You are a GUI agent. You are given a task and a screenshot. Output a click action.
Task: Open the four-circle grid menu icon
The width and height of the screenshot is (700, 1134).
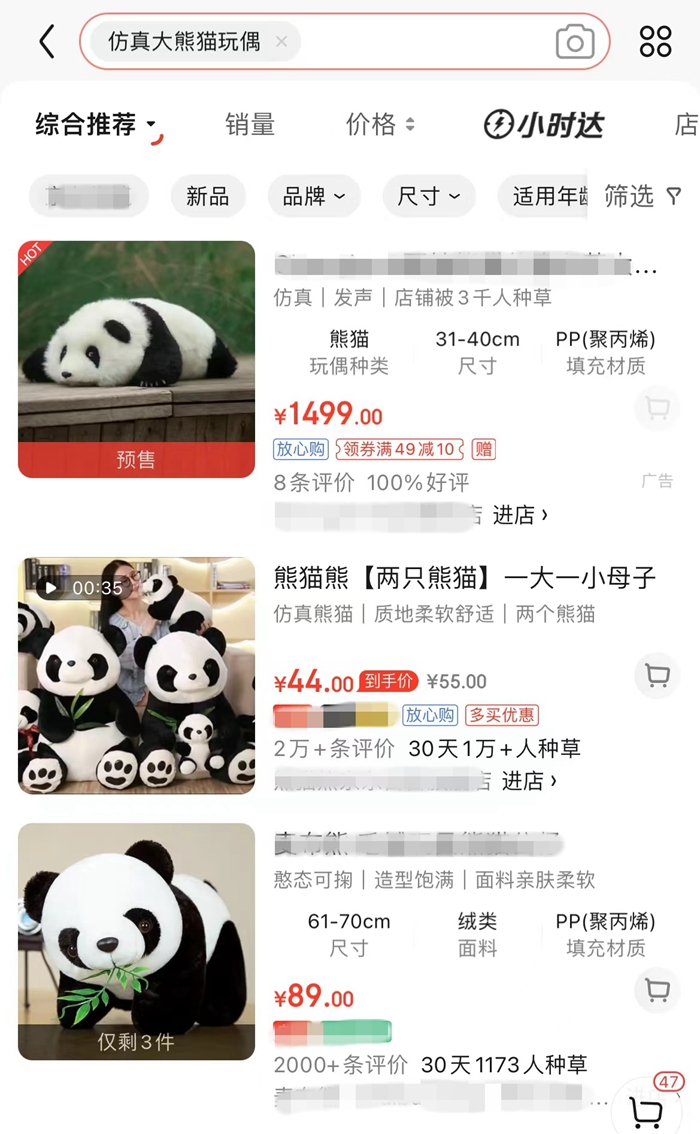656,42
